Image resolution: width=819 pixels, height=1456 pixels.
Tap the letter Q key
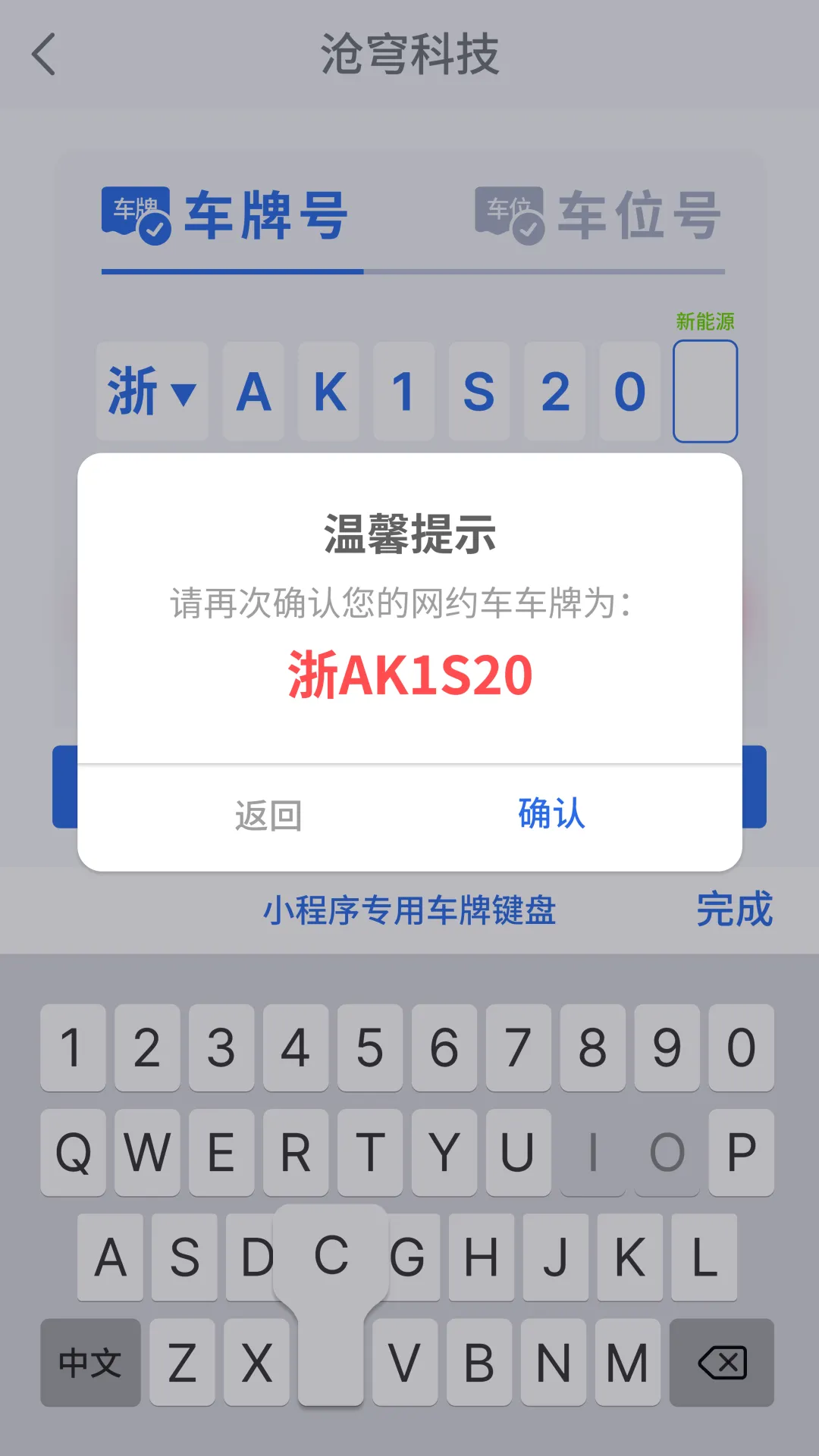(73, 1153)
